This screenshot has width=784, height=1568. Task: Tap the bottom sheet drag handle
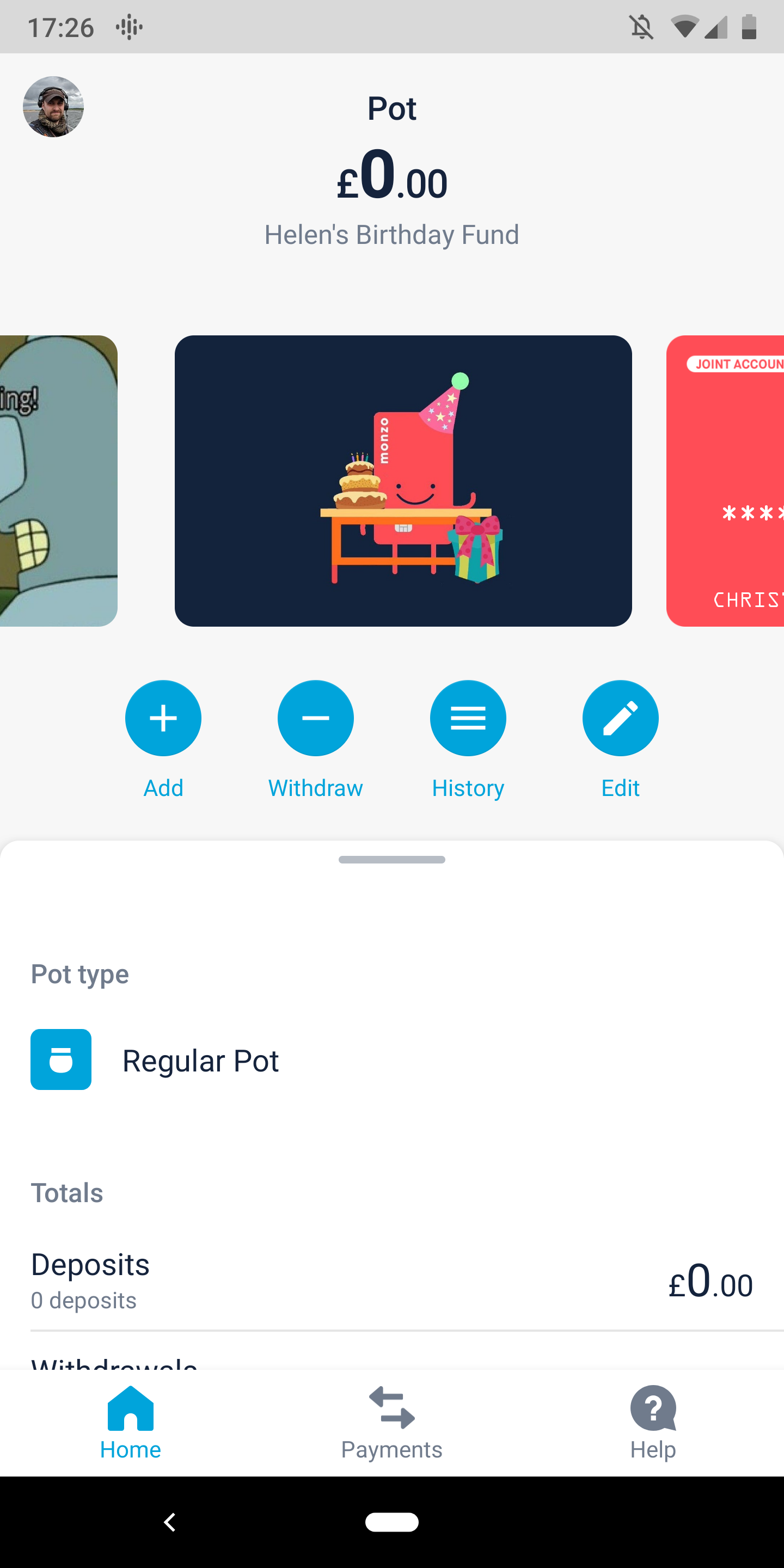(391, 860)
